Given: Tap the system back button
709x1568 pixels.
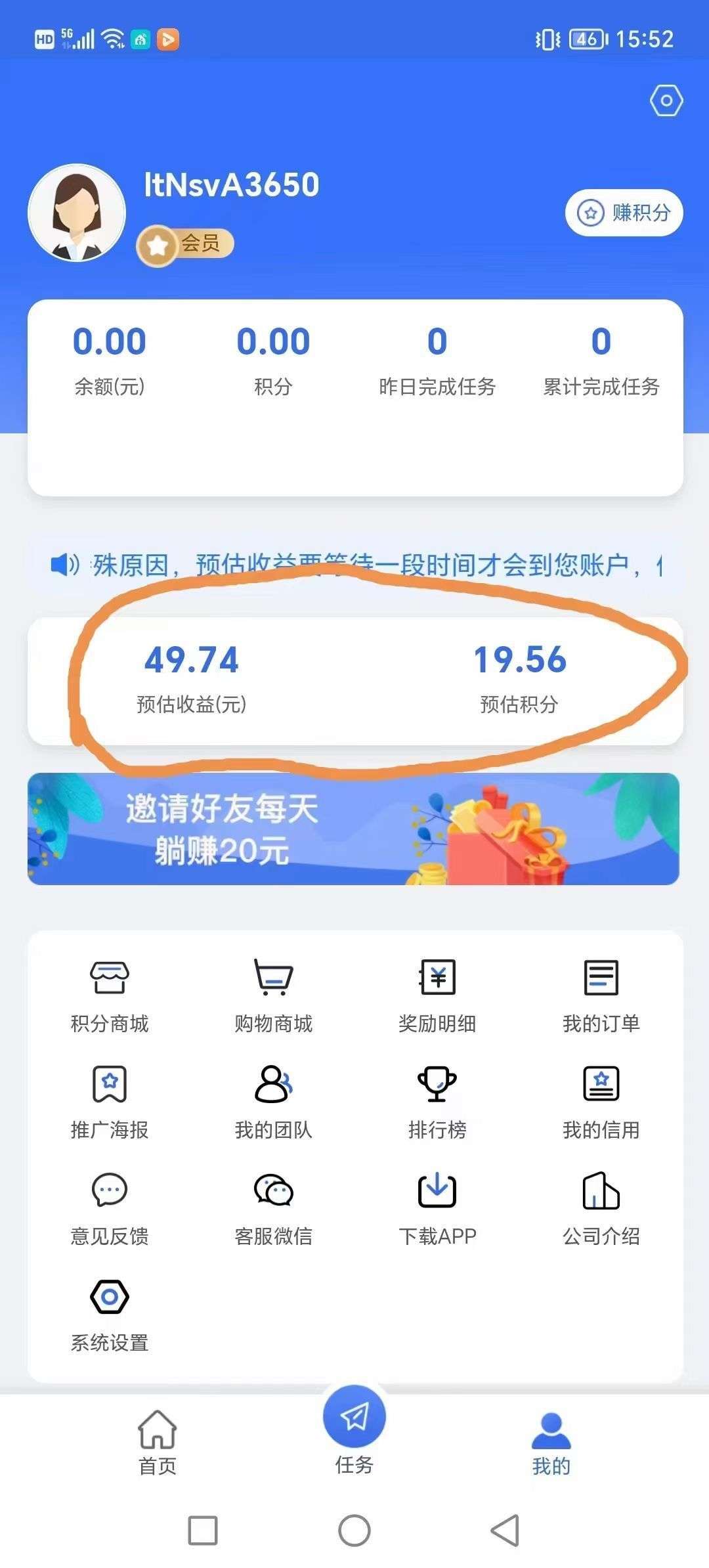Looking at the screenshot, I should coord(505,1531).
